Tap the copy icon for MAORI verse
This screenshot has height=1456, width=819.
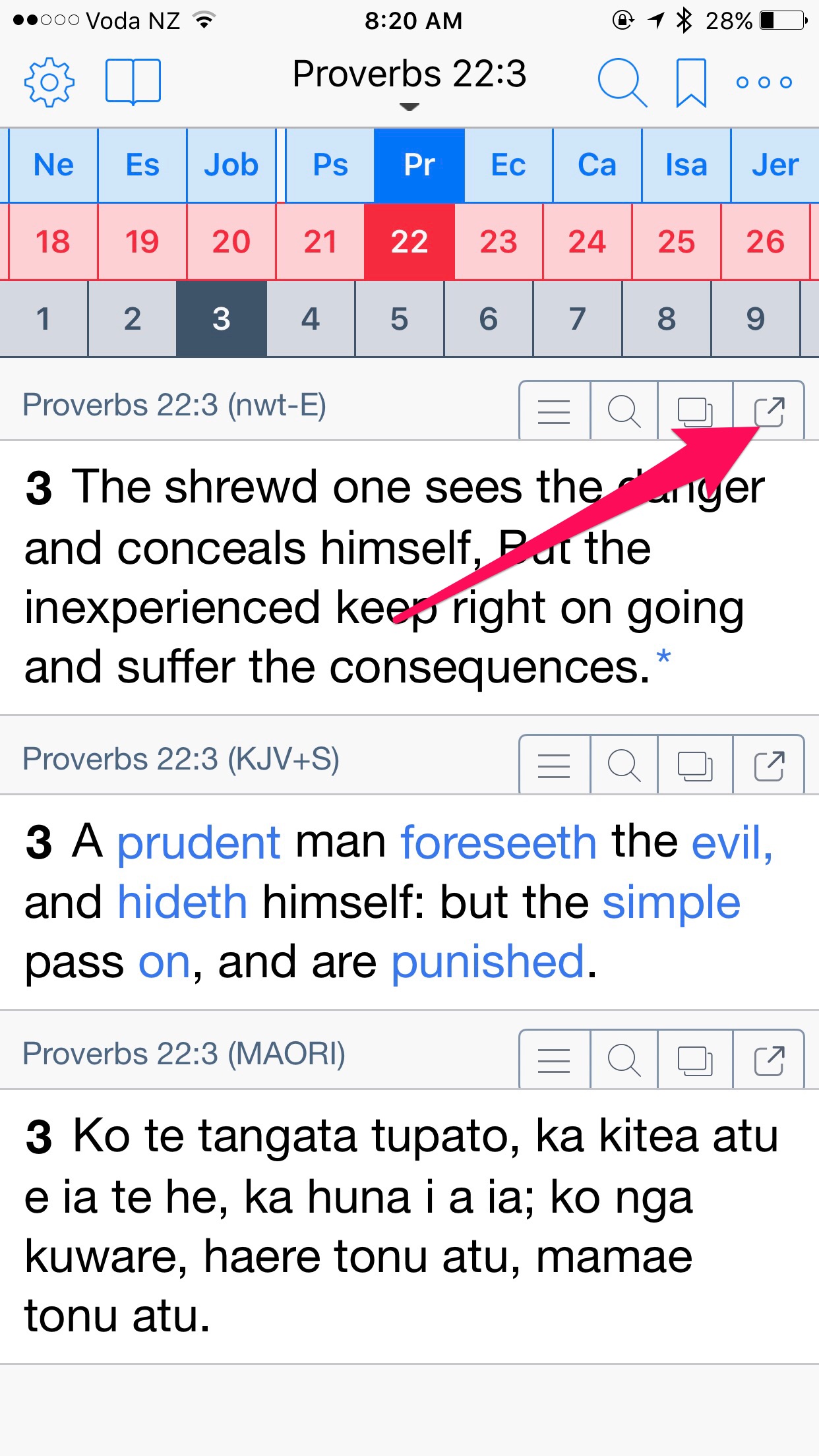point(695,1060)
